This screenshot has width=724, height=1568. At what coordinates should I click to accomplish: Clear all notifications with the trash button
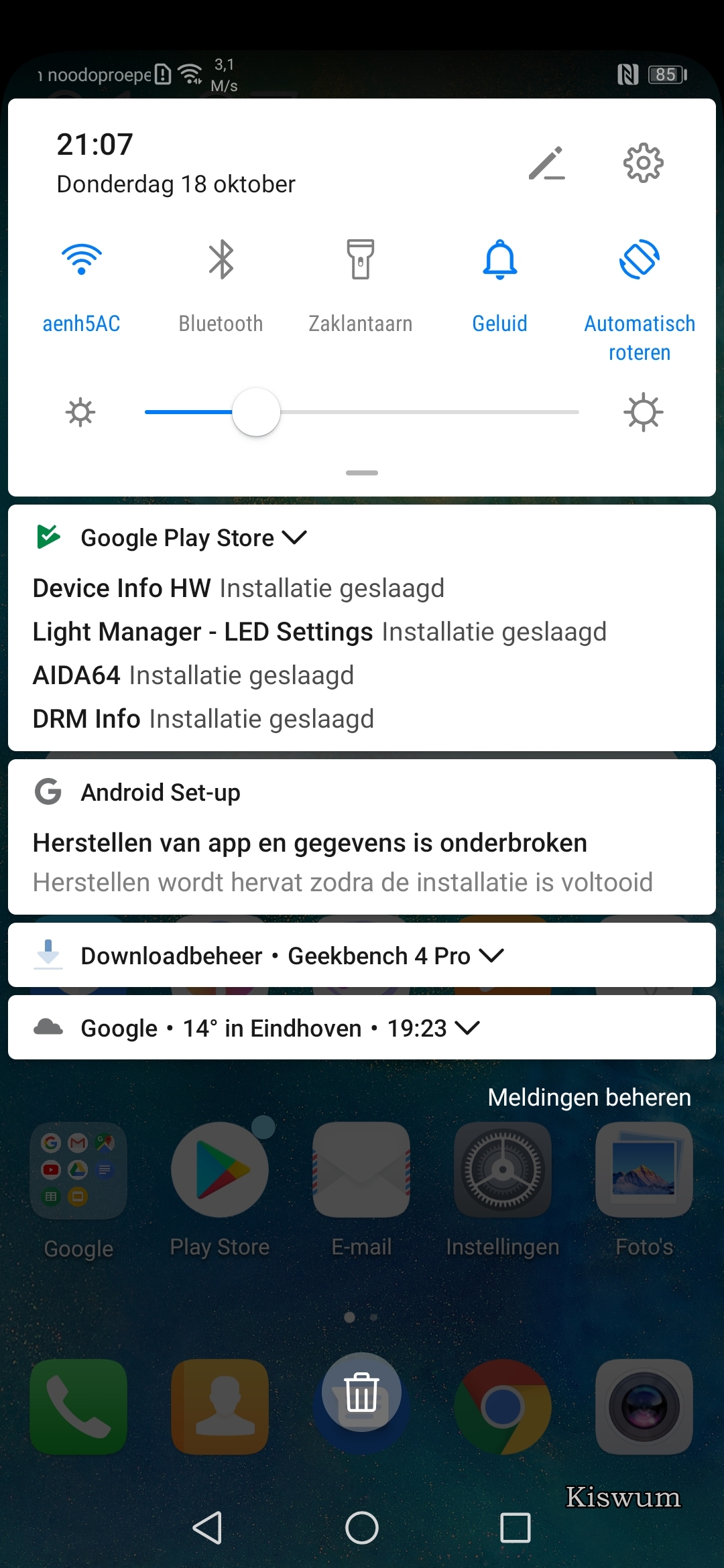click(362, 1392)
